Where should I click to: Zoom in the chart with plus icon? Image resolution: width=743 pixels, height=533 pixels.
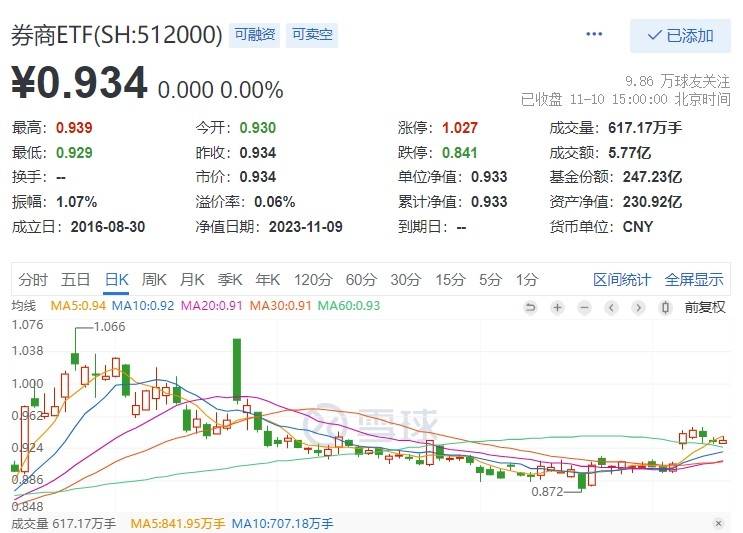point(558,307)
